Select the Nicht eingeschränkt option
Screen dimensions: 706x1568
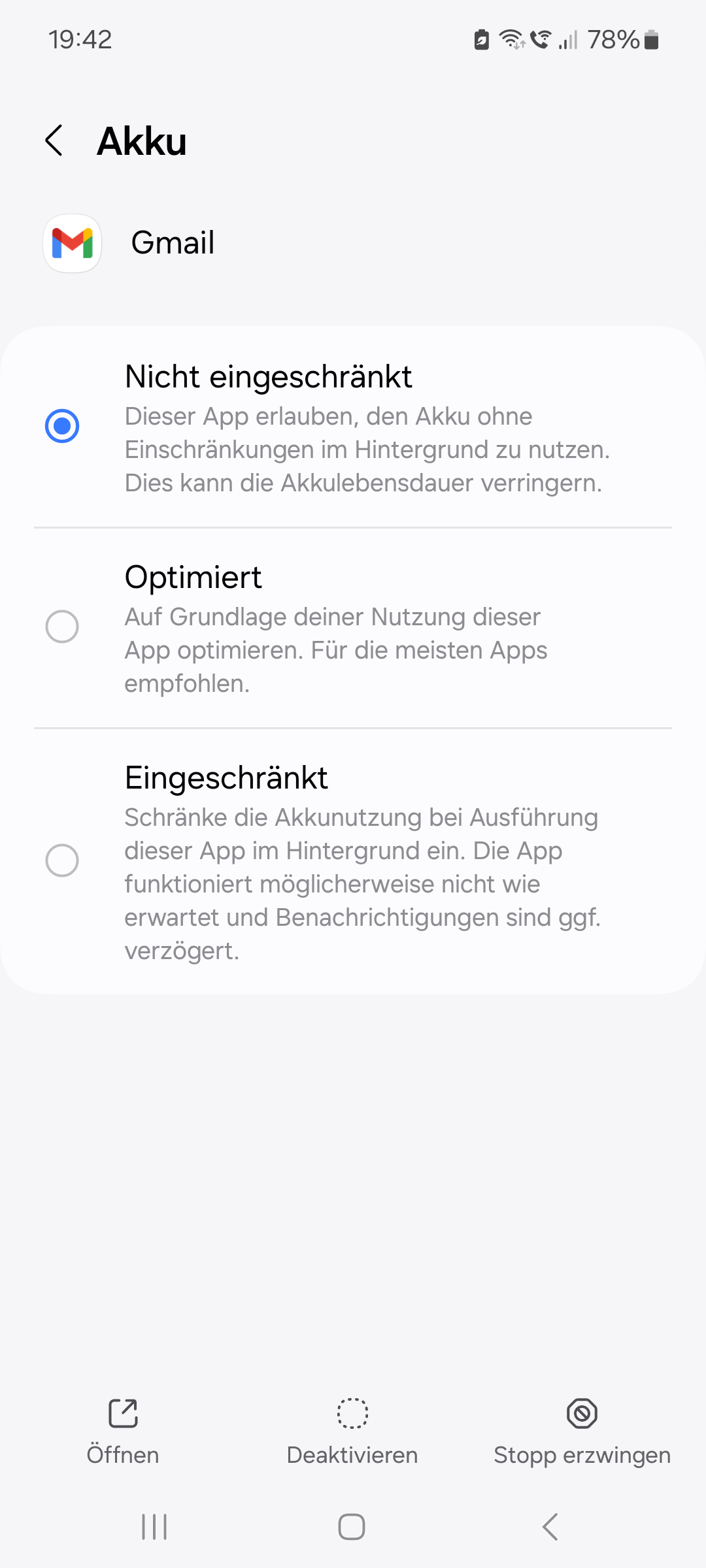(x=62, y=427)
